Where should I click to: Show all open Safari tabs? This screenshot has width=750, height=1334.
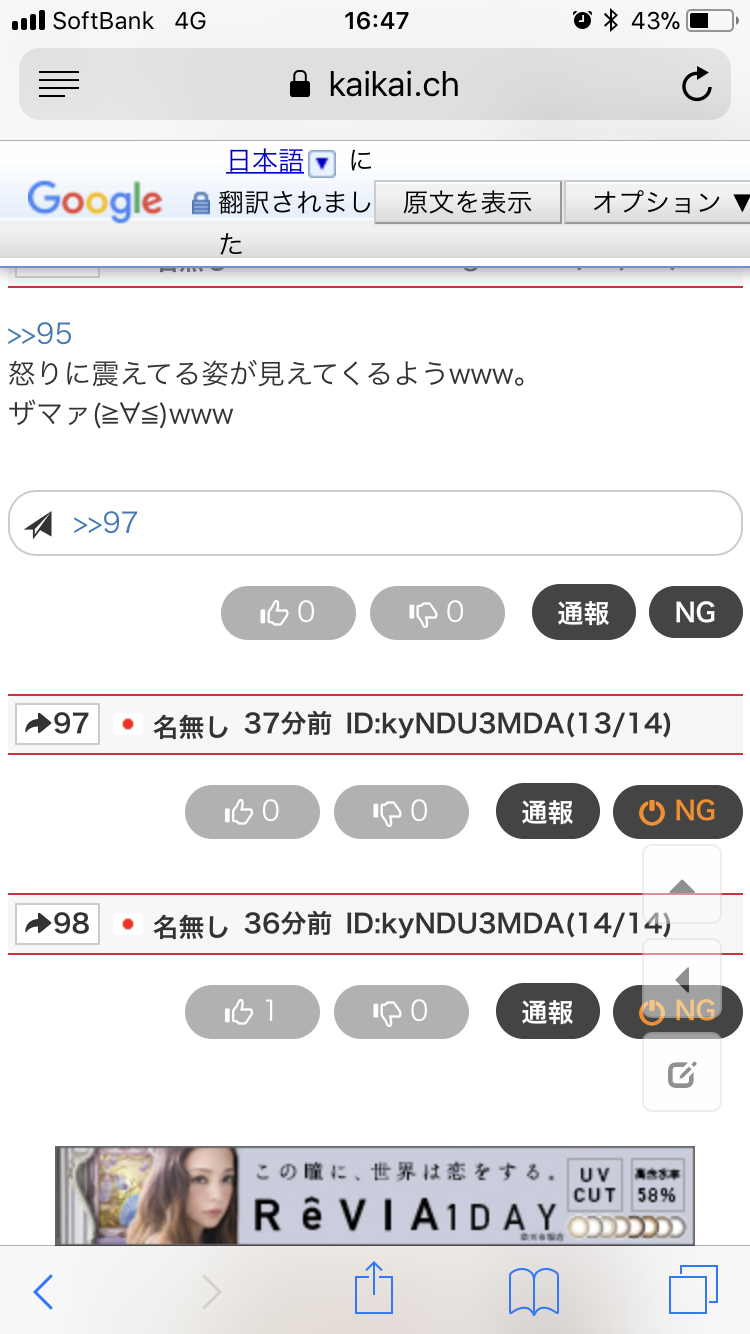coord(693,1292)
